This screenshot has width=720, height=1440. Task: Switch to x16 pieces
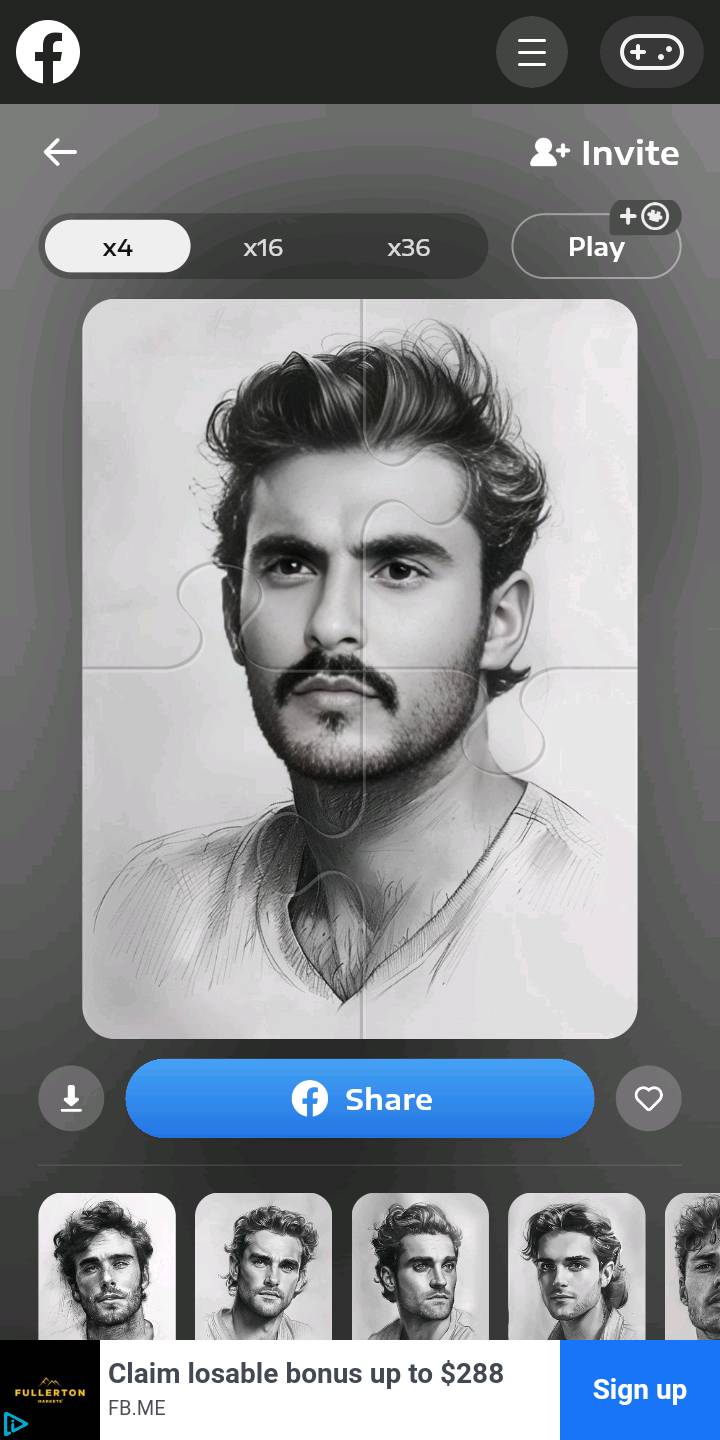263,247
